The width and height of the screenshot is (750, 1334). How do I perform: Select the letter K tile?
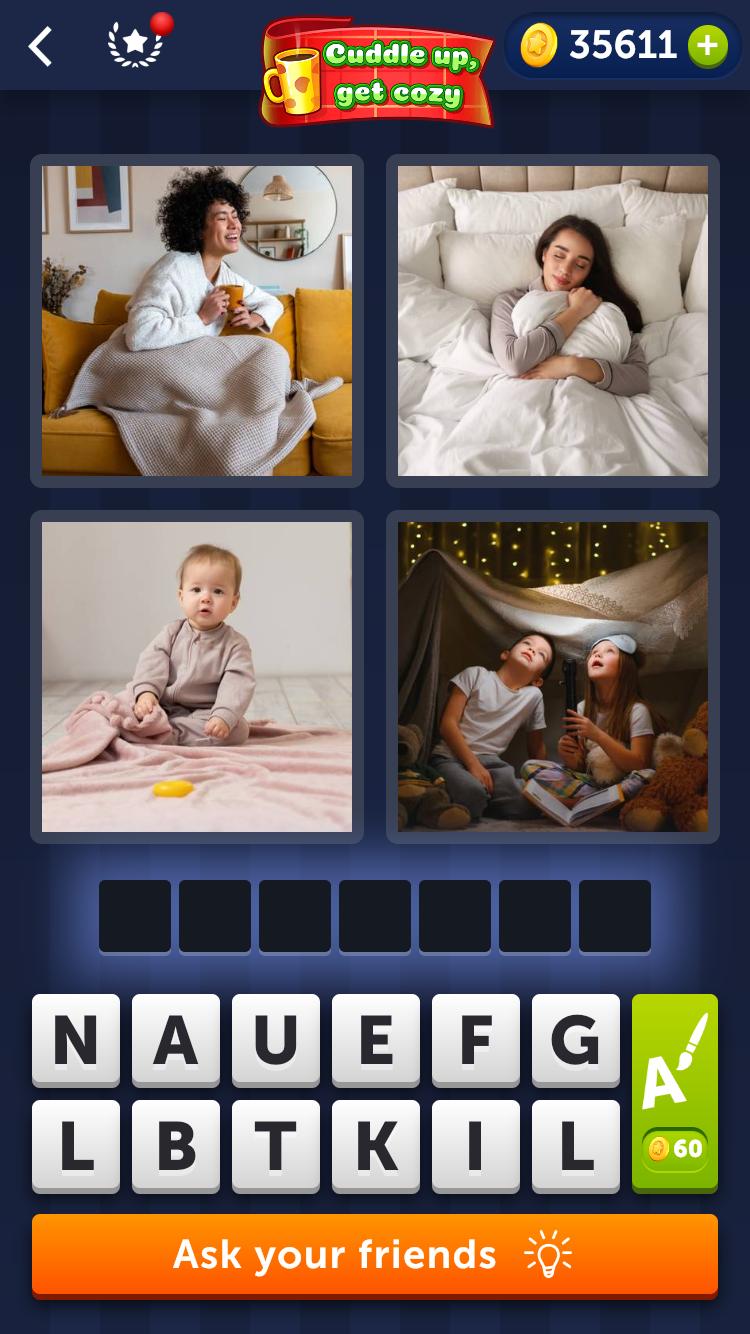click(376, 1146)
